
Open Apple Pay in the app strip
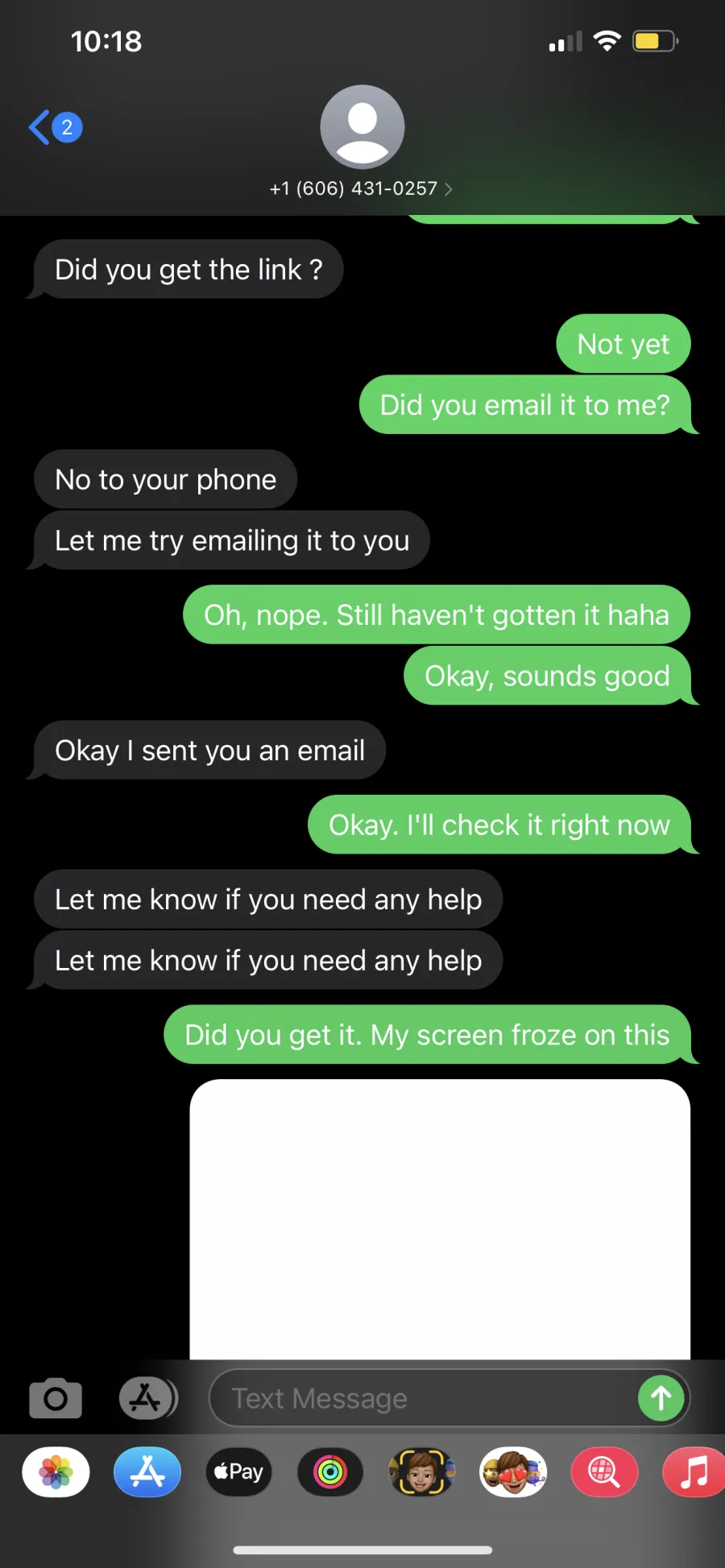point(239,1472)
